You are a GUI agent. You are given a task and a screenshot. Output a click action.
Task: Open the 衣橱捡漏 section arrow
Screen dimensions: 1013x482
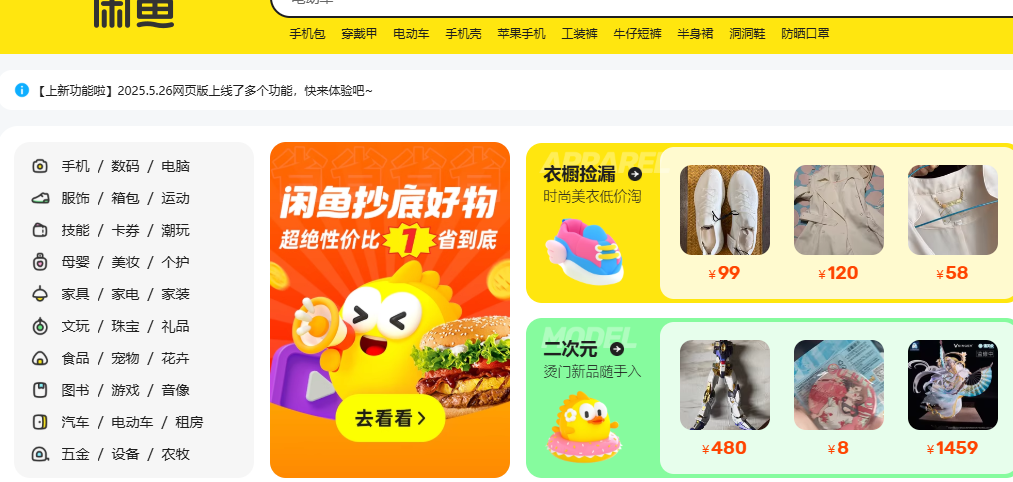(x=634, y=174)
